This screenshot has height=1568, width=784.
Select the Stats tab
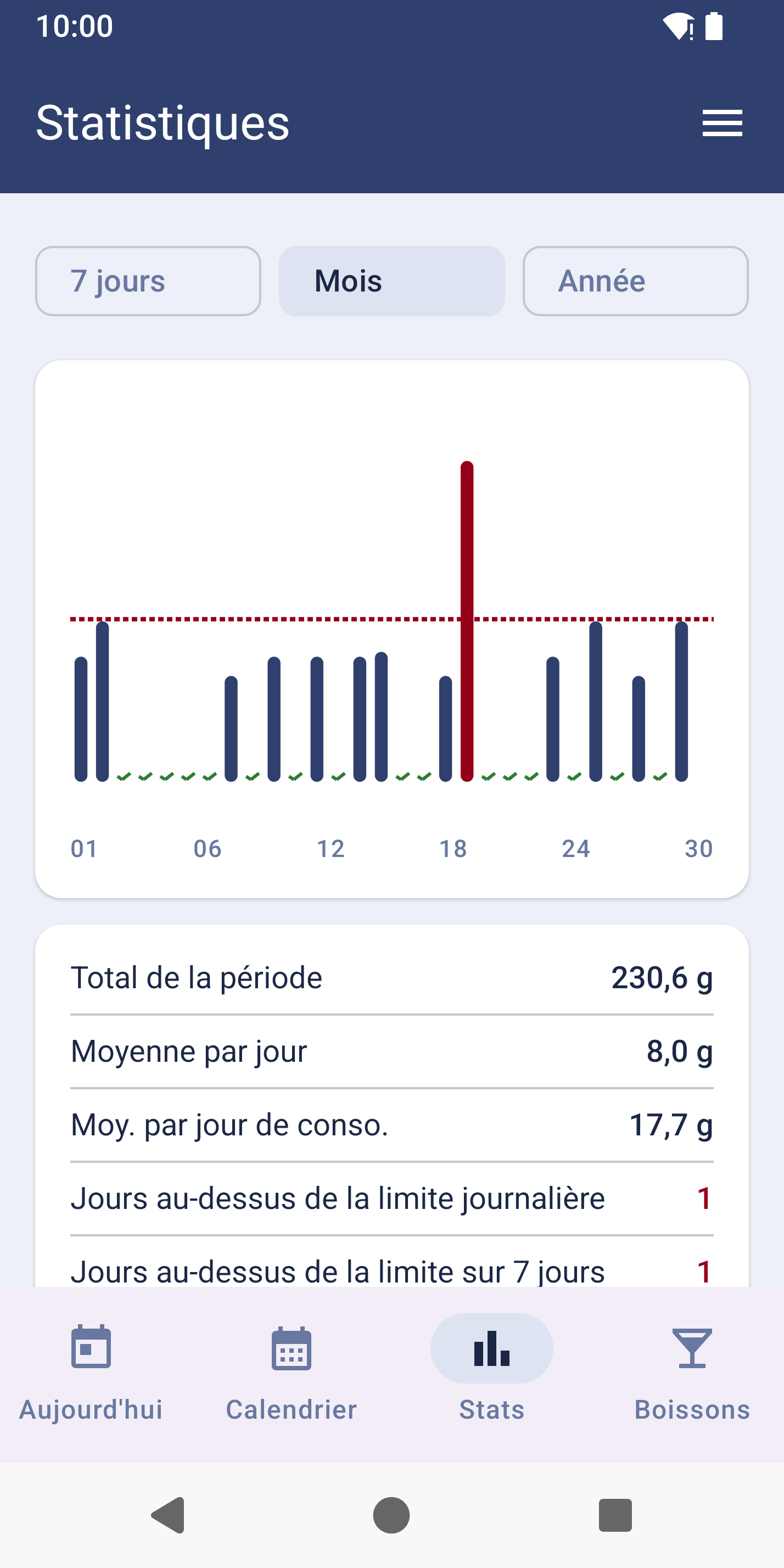coord(492,1374)
